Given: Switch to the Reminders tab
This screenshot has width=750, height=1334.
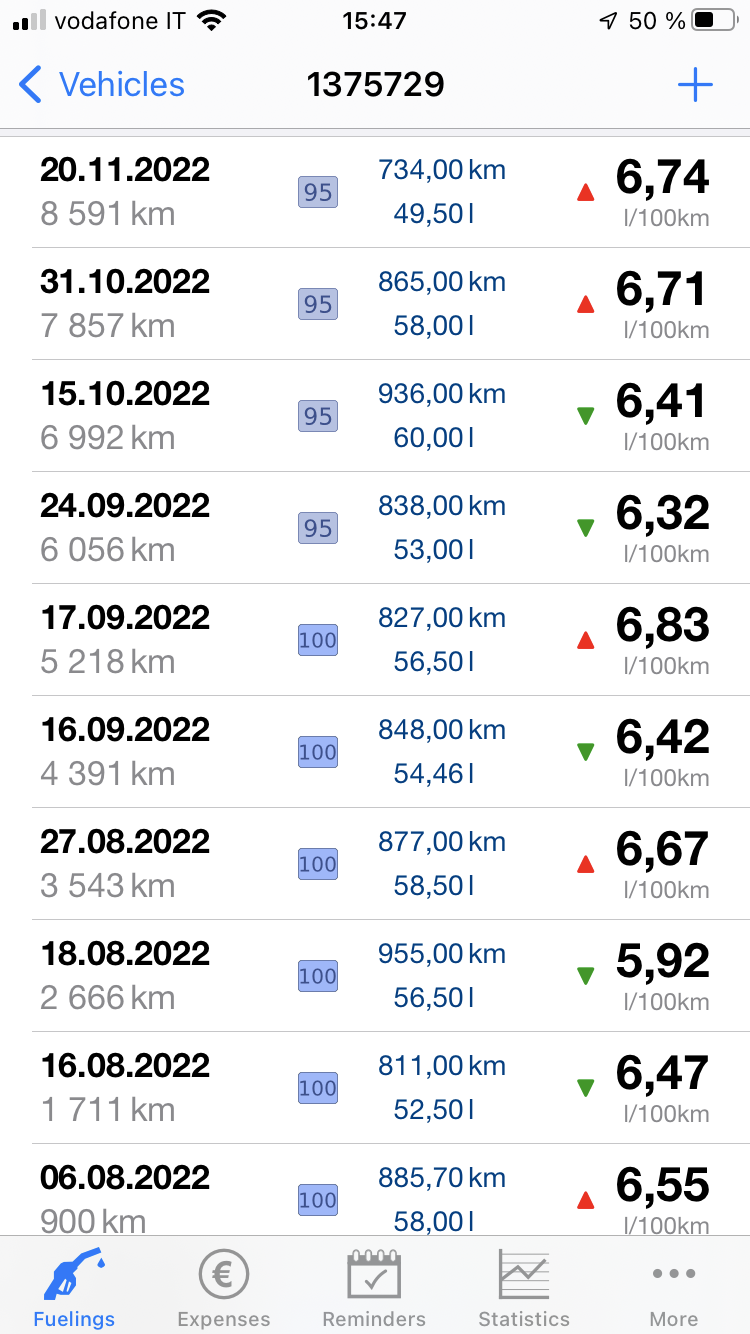Looking at the screenshot, I should [x=374, y=1287].
